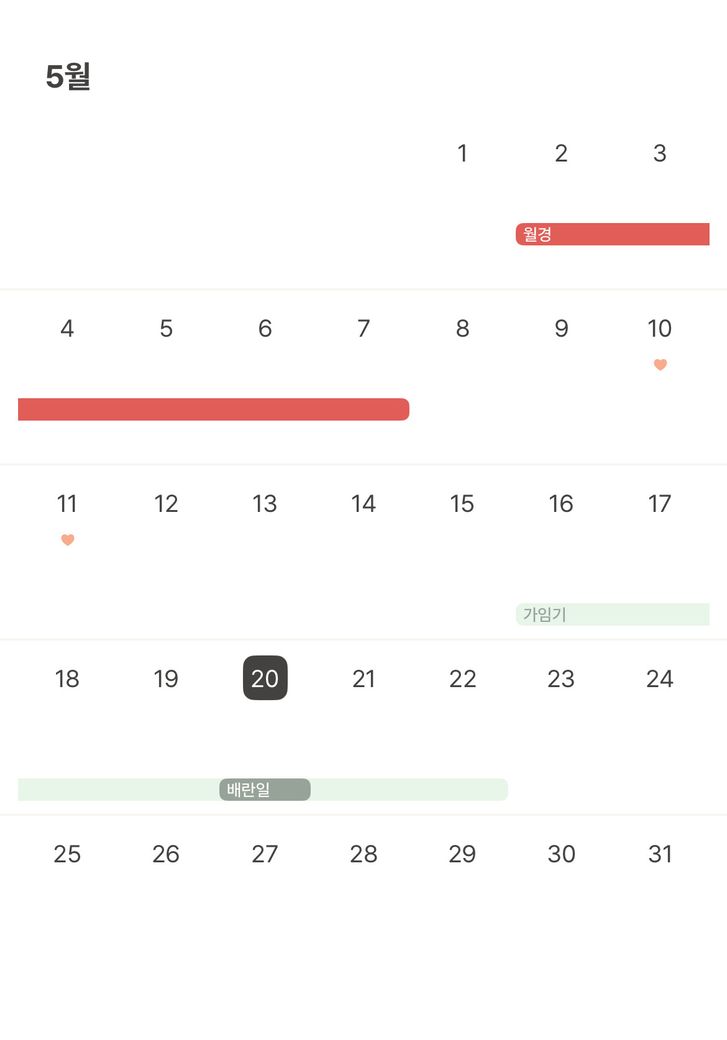Select May 25 date
Image resolution: width=727 pixels, height=1040 pixels.
point(67,853)
